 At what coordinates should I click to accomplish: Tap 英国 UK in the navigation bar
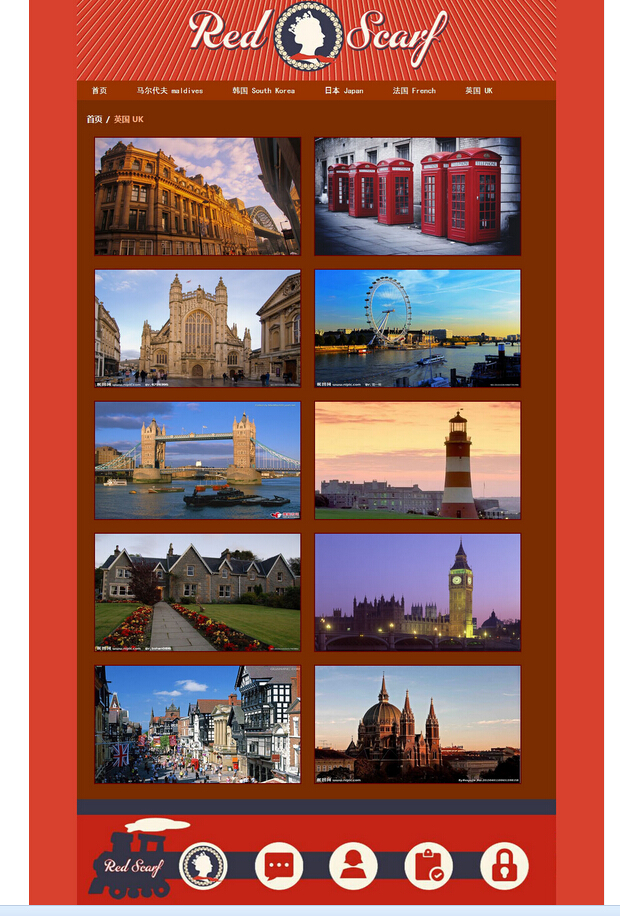pyautogui.click(x=479, y=91)
